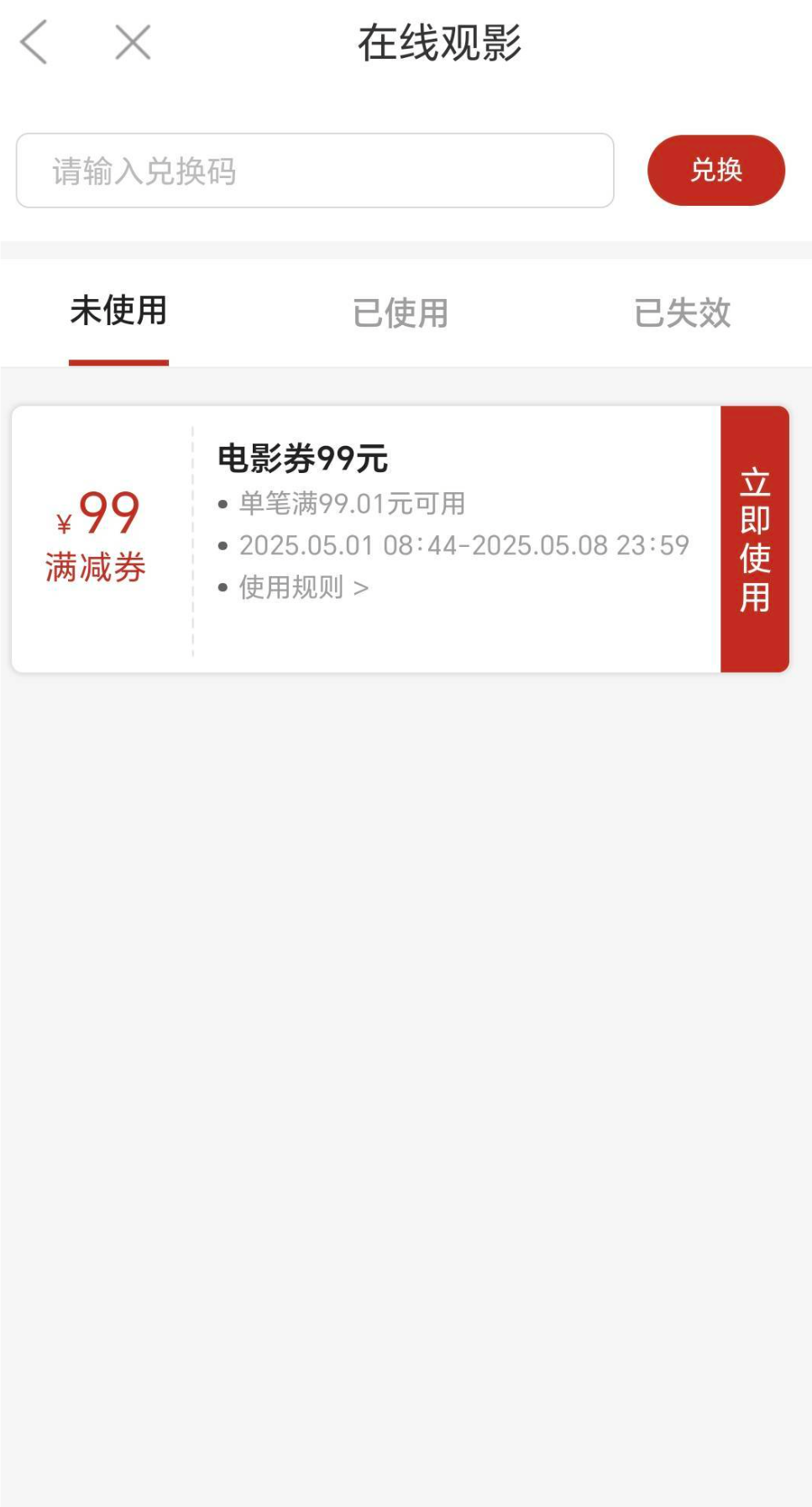Close the 在线观影 page
The image size is (812, 1507).
tap(133, 43)
